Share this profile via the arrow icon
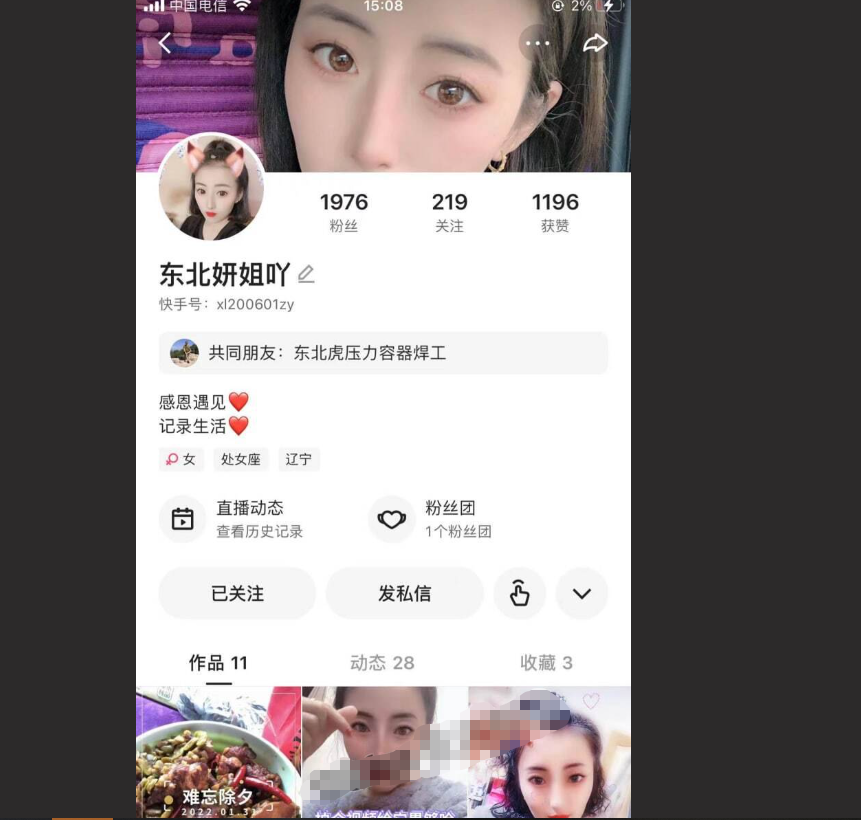 tap(595, 43)
